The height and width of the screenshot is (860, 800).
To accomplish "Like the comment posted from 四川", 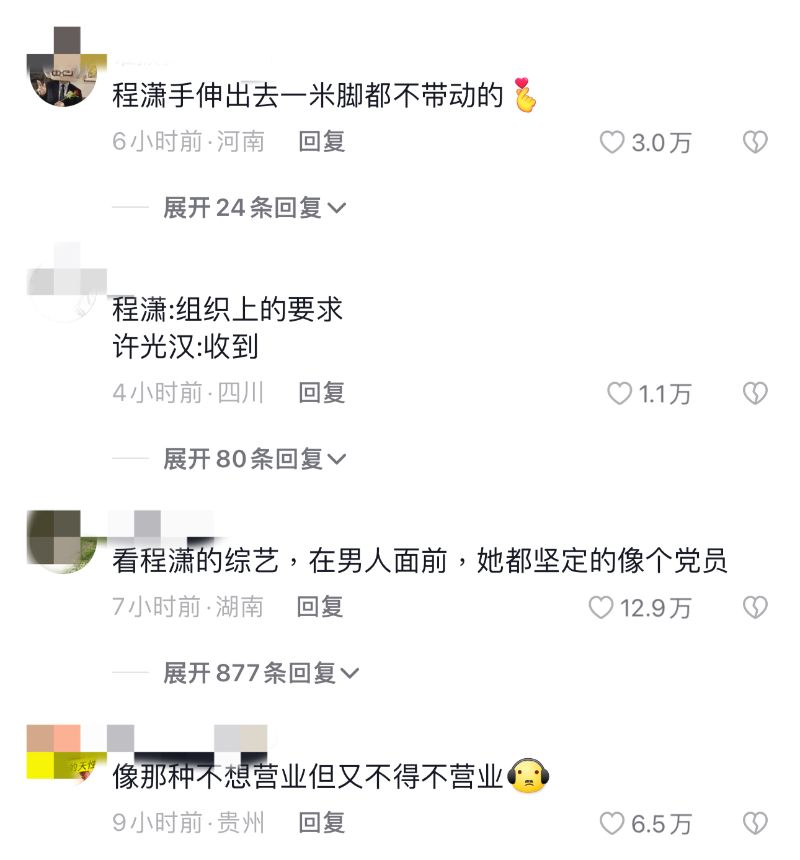I will pos(620,394).
